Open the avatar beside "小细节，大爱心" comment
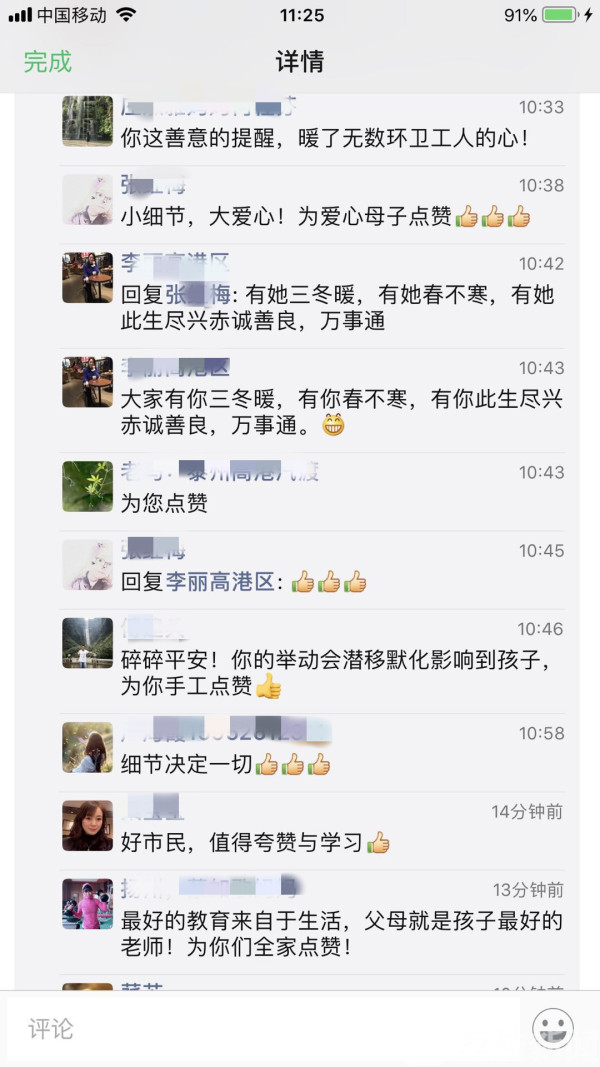Screen dimensions: 600x1067 coord(88,200)
